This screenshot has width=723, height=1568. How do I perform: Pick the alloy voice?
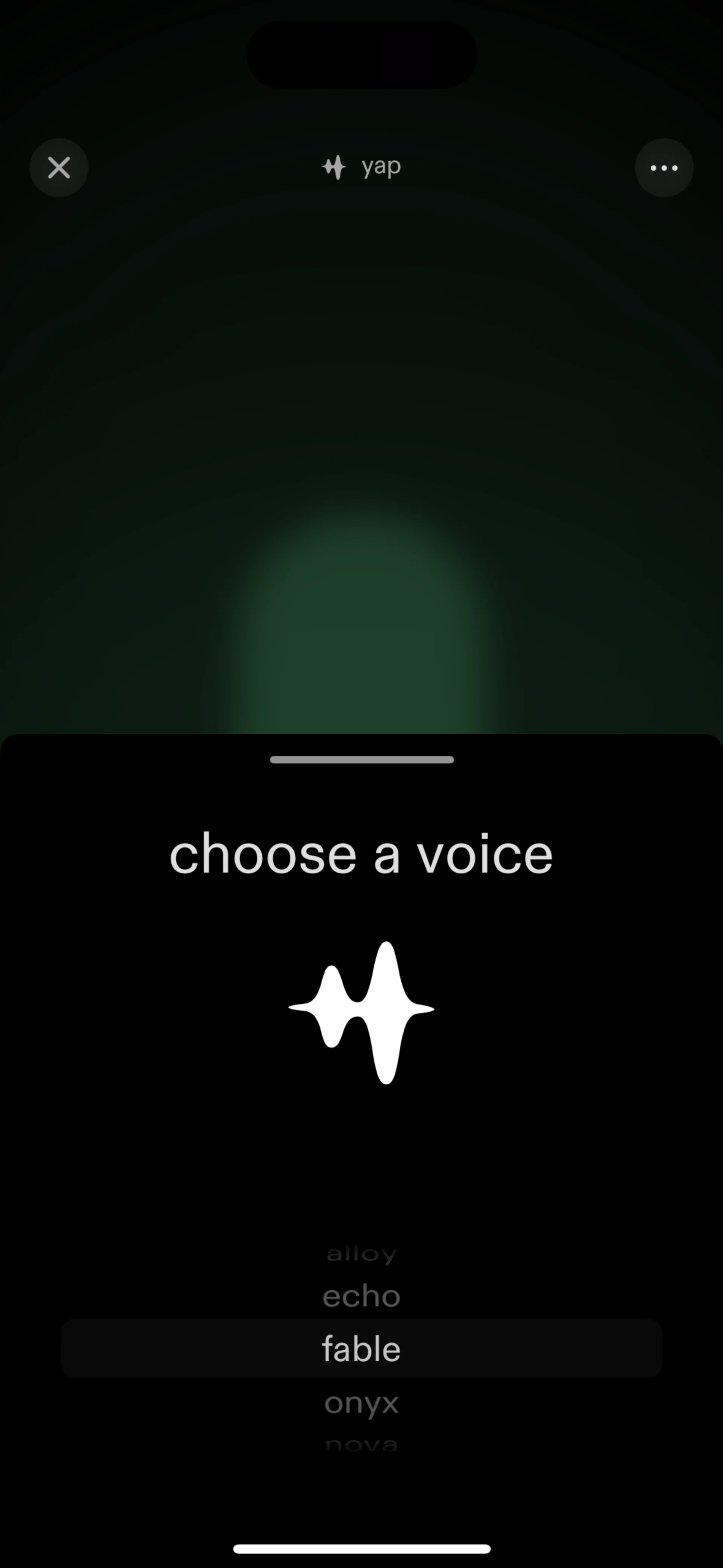361,1254
